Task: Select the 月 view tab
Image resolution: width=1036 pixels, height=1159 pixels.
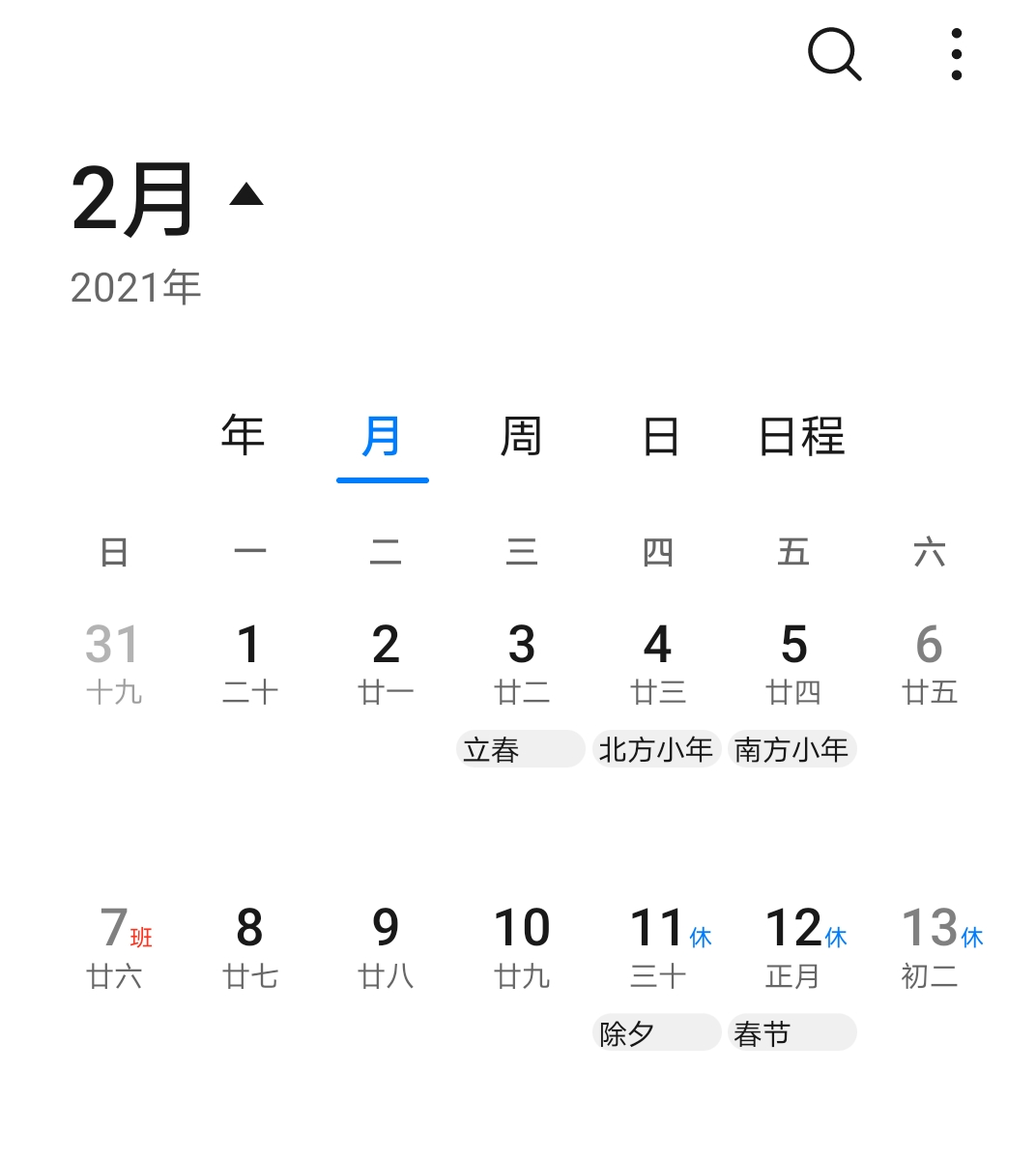Action: 382,436
